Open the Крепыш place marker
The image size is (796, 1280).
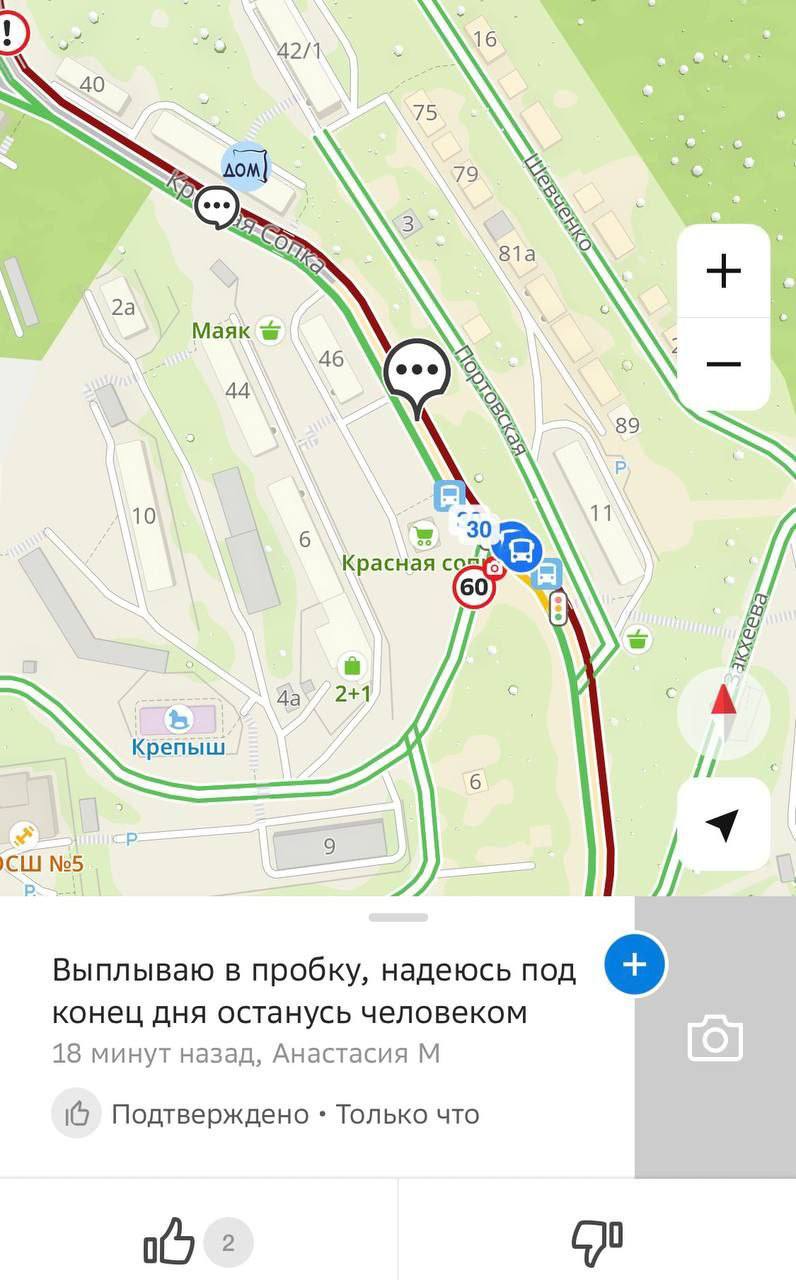pos(178,731)
